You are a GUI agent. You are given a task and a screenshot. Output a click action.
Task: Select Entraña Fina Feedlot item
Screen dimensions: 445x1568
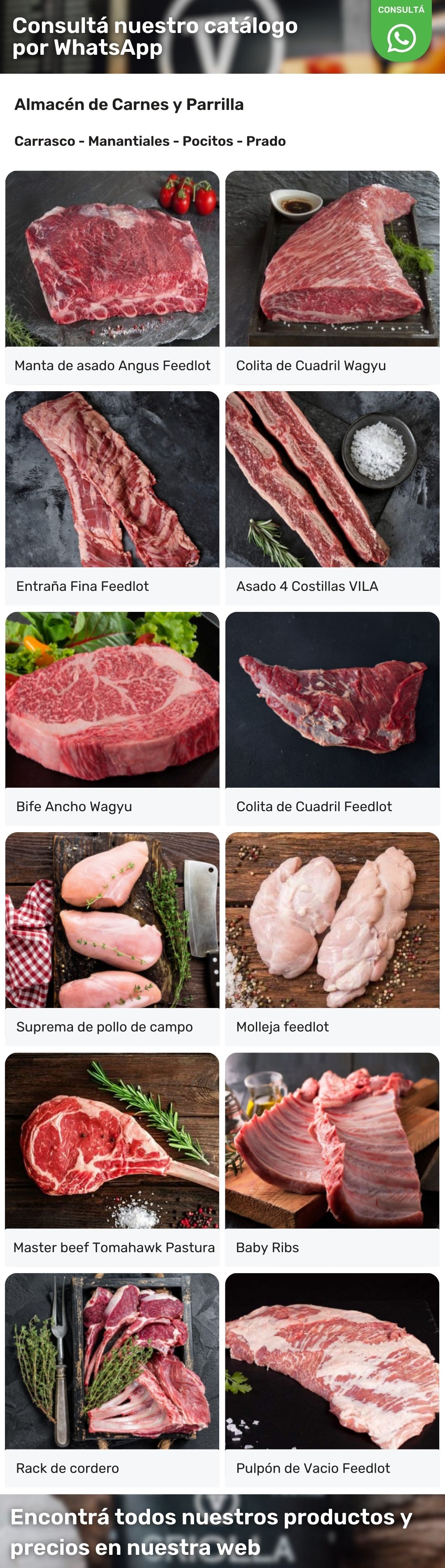coord(112,497)
